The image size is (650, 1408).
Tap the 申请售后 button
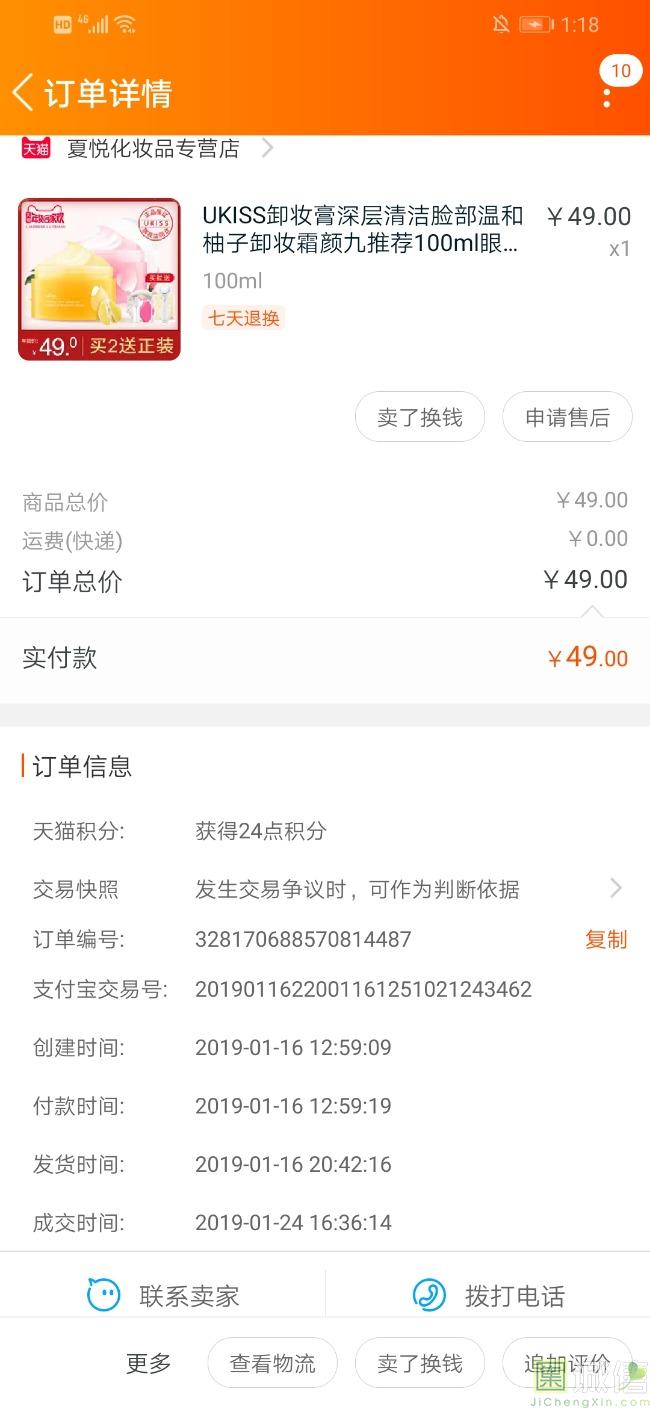point(567,417)
